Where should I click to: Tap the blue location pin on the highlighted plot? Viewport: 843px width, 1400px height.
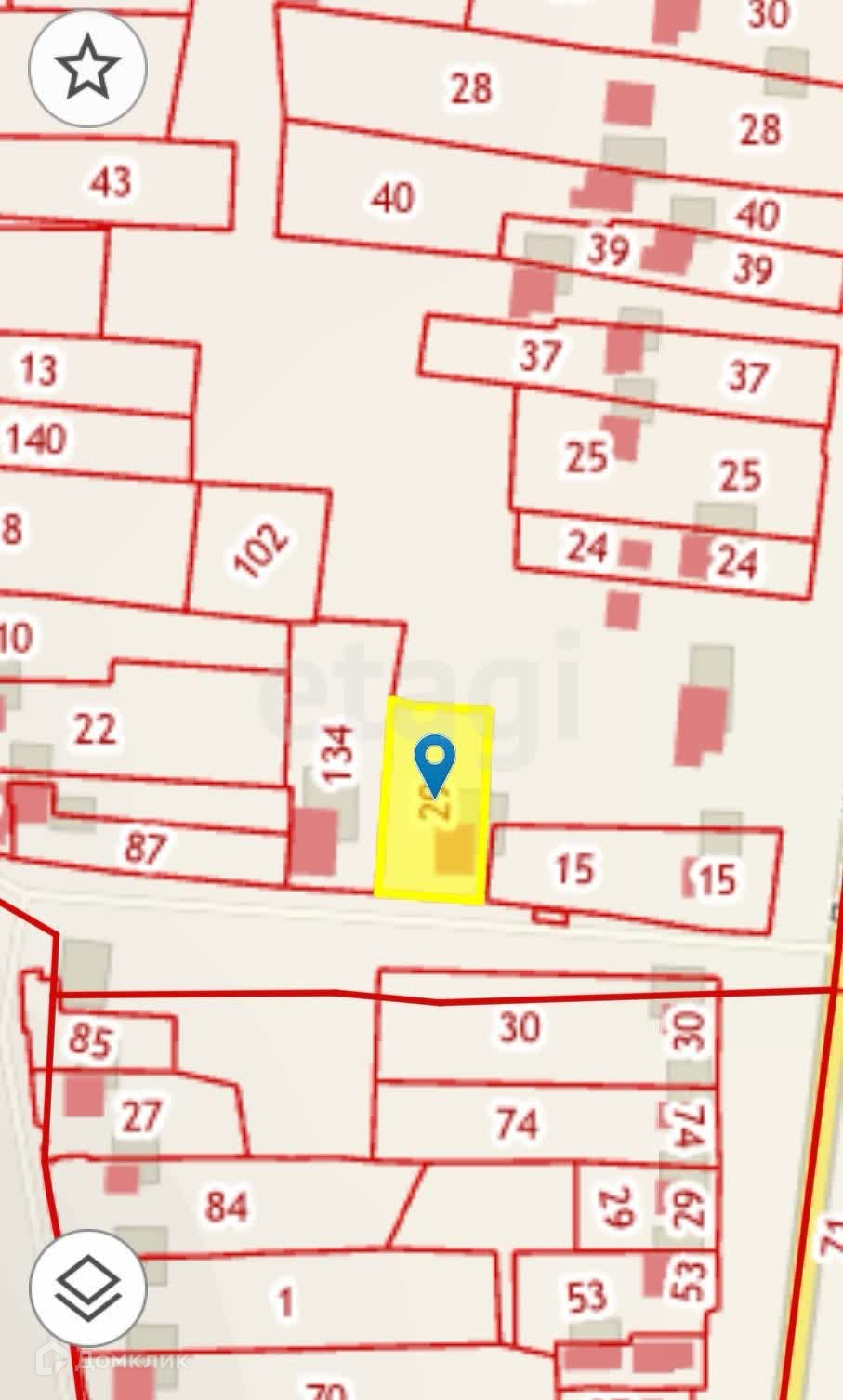click(x=436, y=759)
